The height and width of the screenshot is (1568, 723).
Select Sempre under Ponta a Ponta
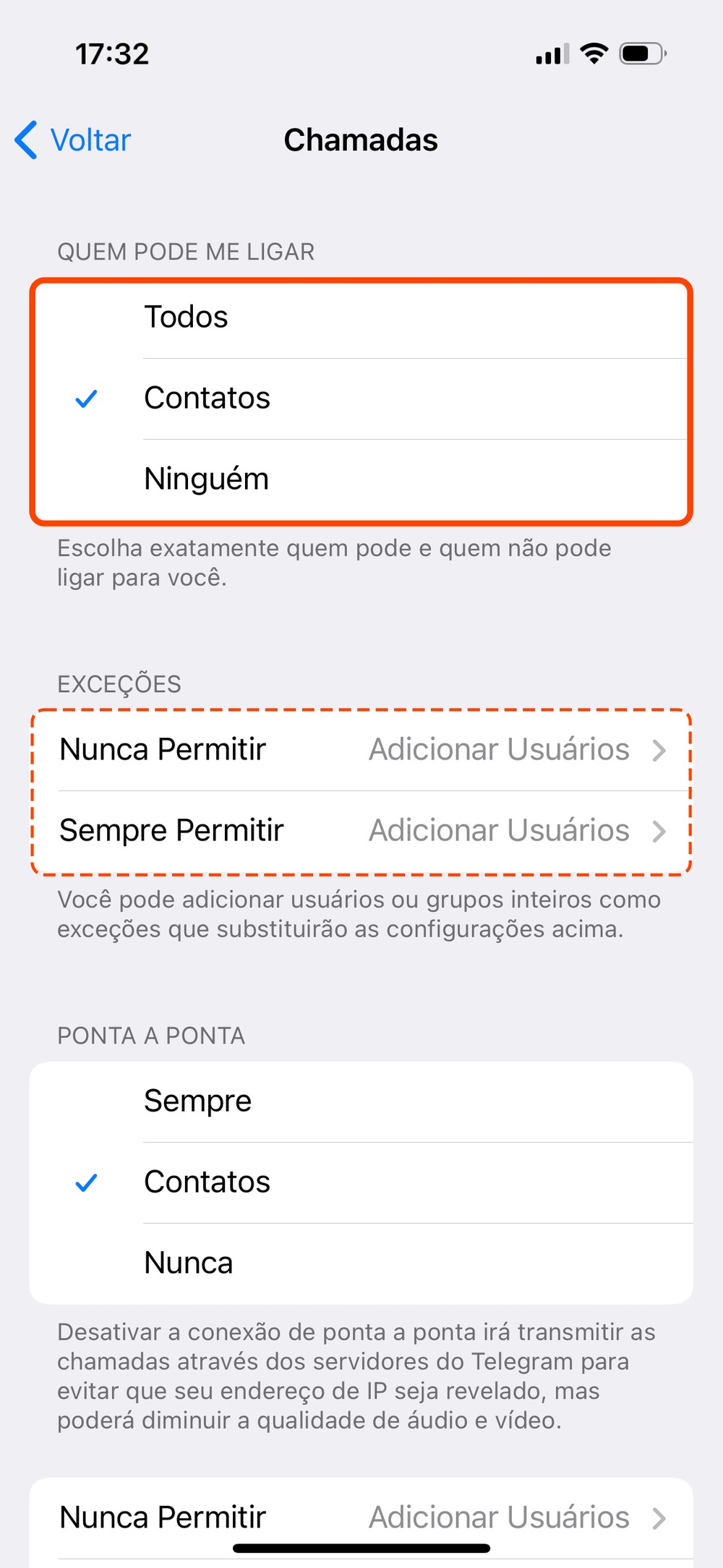361,1102
